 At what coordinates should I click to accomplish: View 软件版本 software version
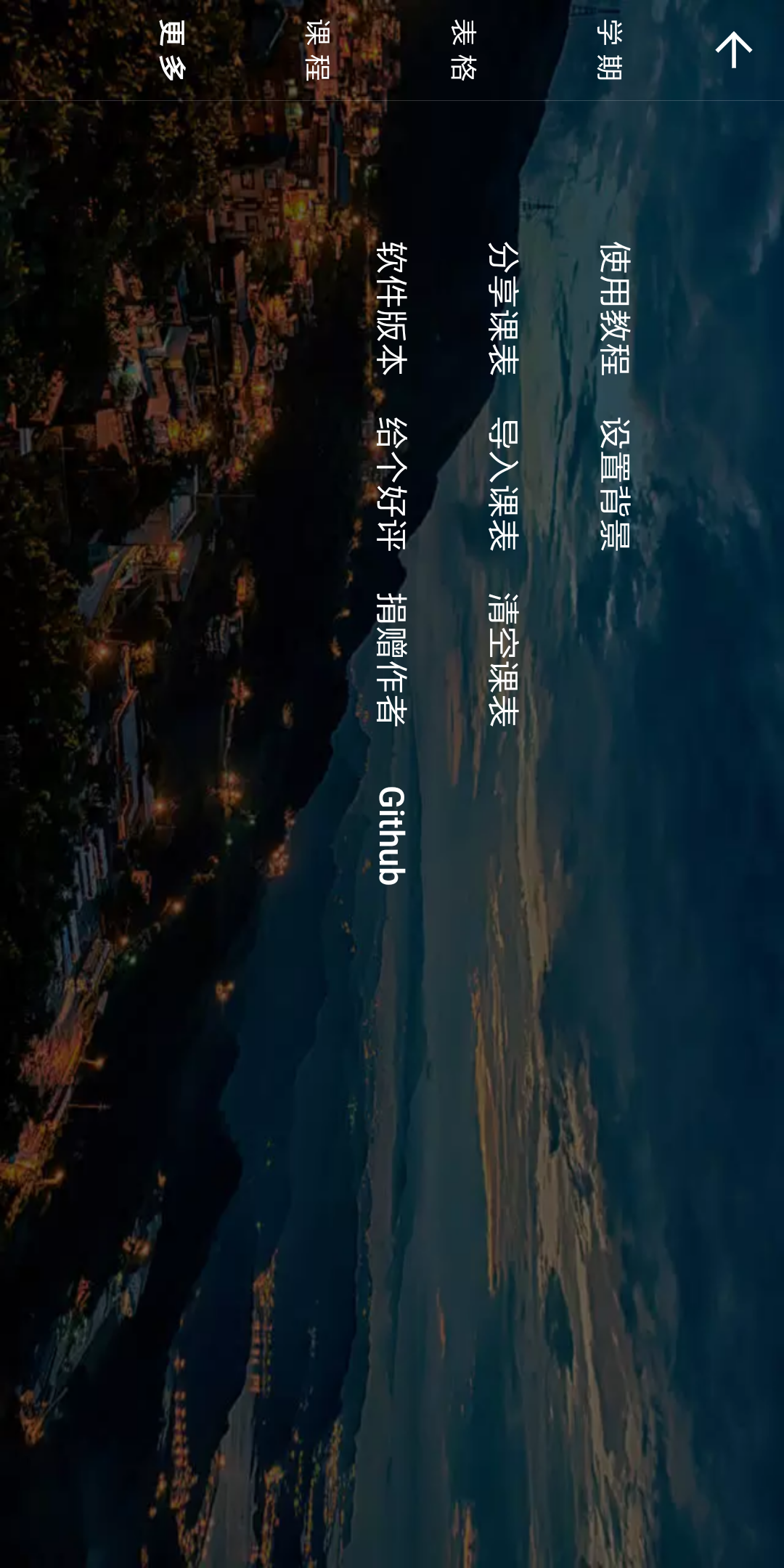[391, 309]
